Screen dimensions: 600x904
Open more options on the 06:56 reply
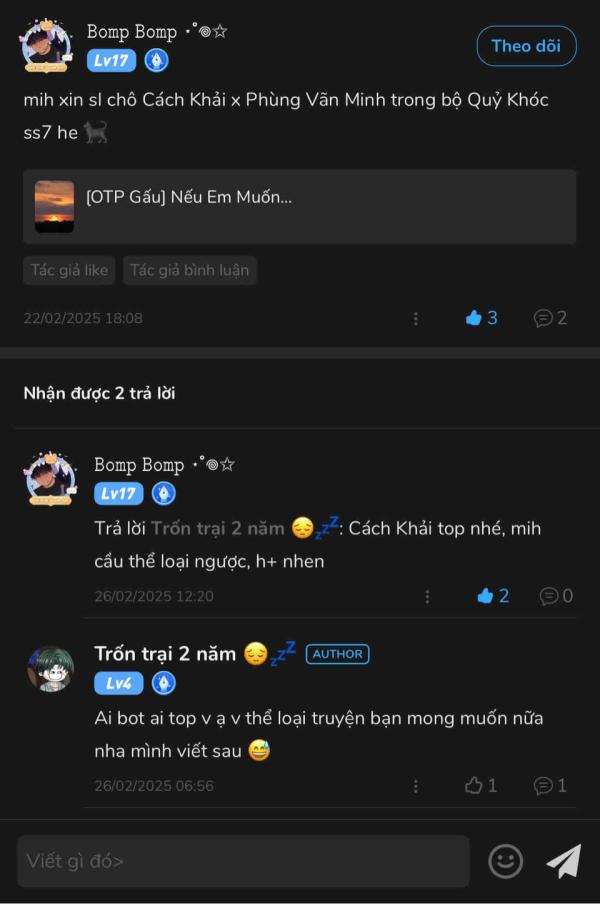416,786
